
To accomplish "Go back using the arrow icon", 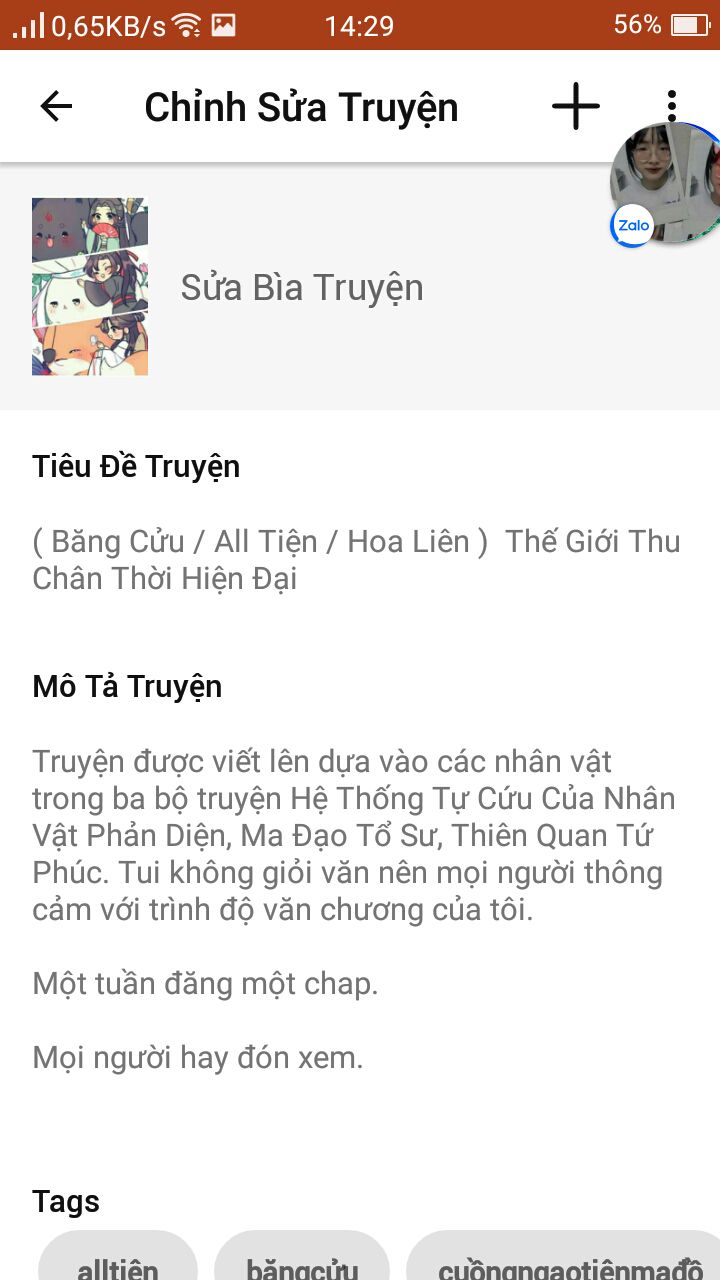I will (56, 106).
